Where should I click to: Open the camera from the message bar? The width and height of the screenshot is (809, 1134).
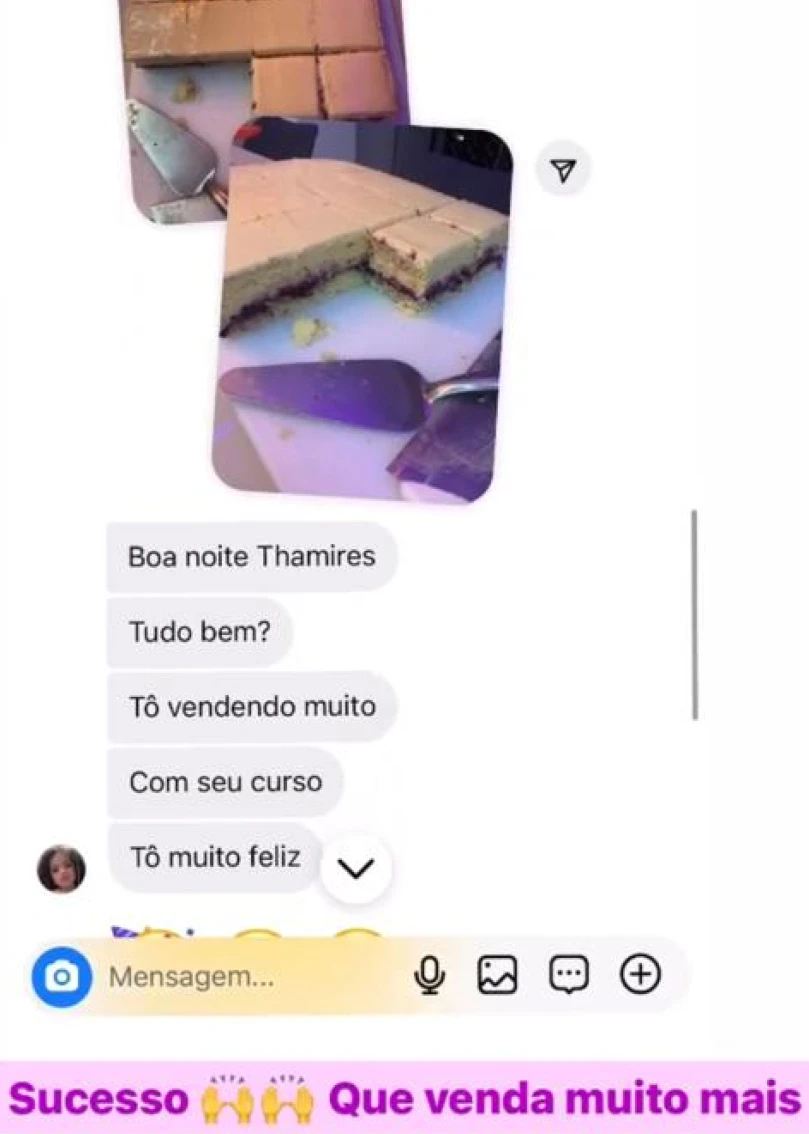point(62,977)
